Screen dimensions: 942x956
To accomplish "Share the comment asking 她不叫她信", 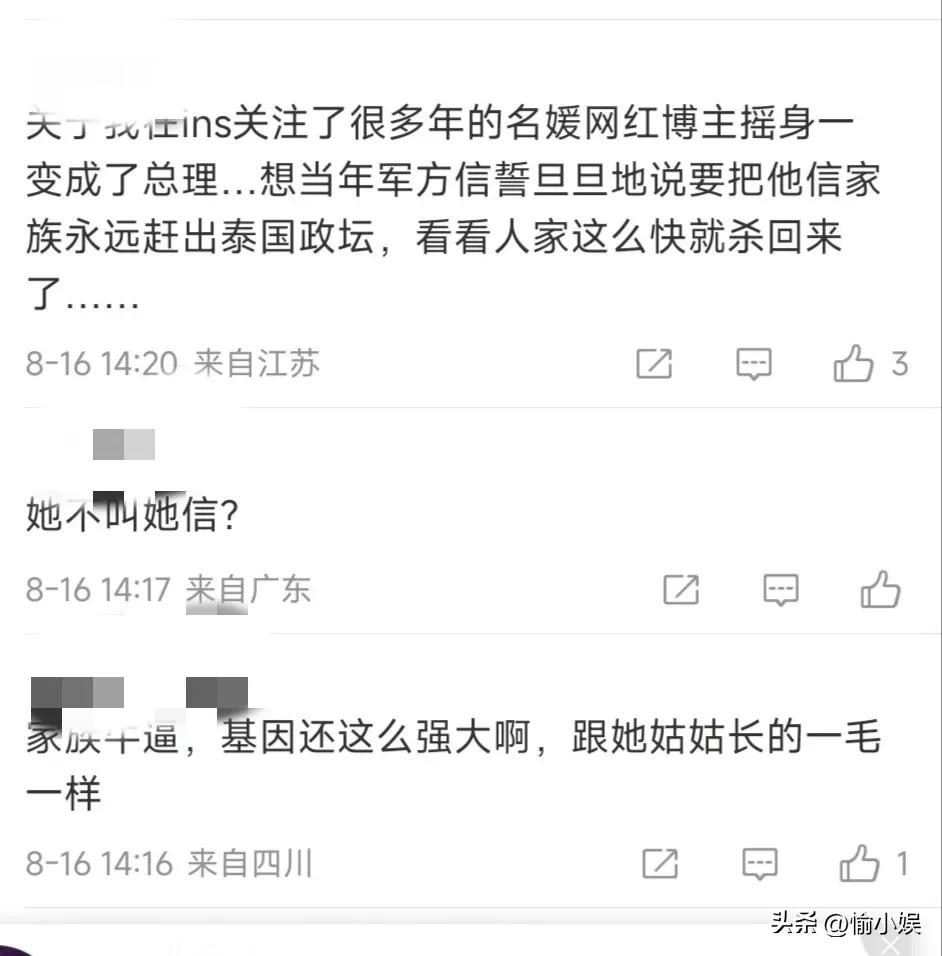I will click(x=681, y=590).
